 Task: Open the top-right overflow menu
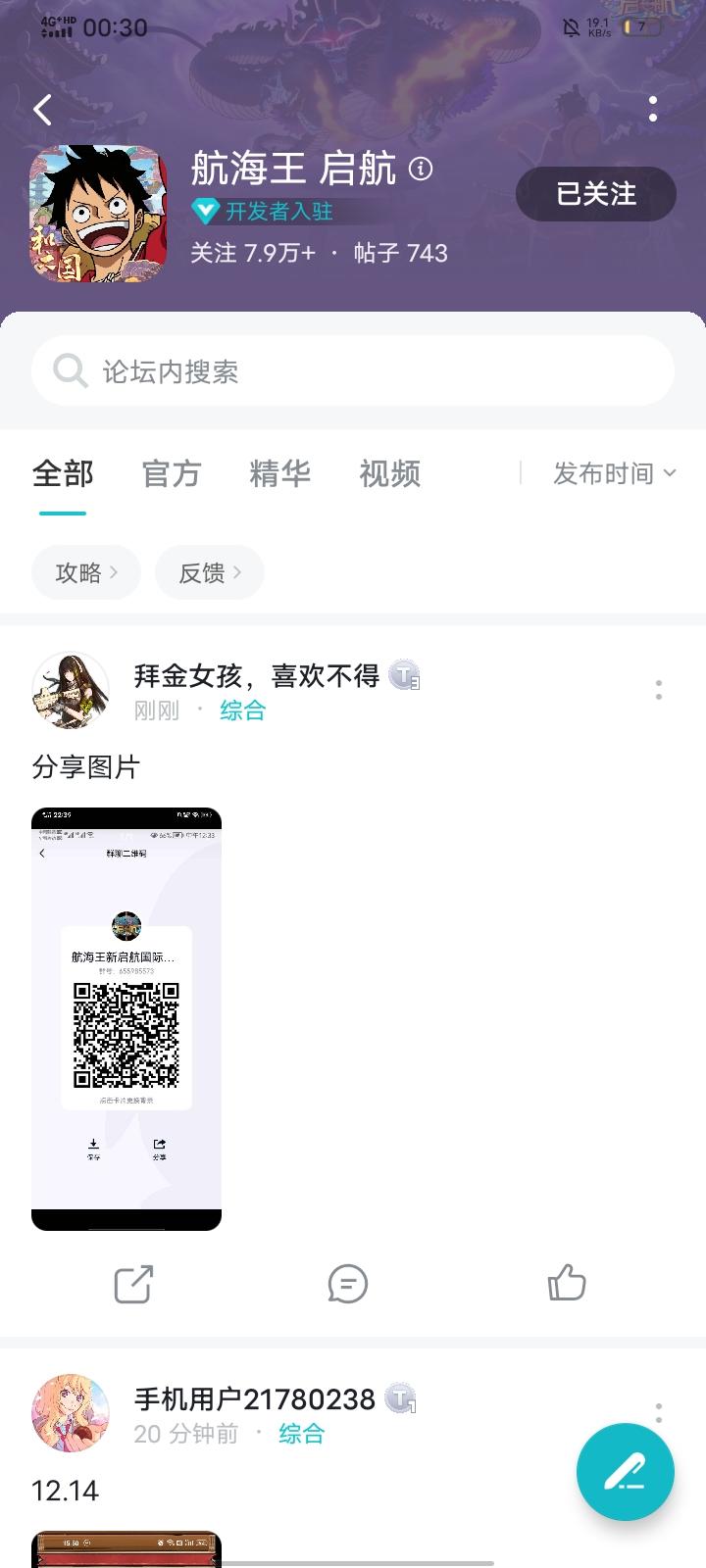[x=653, y=109]
